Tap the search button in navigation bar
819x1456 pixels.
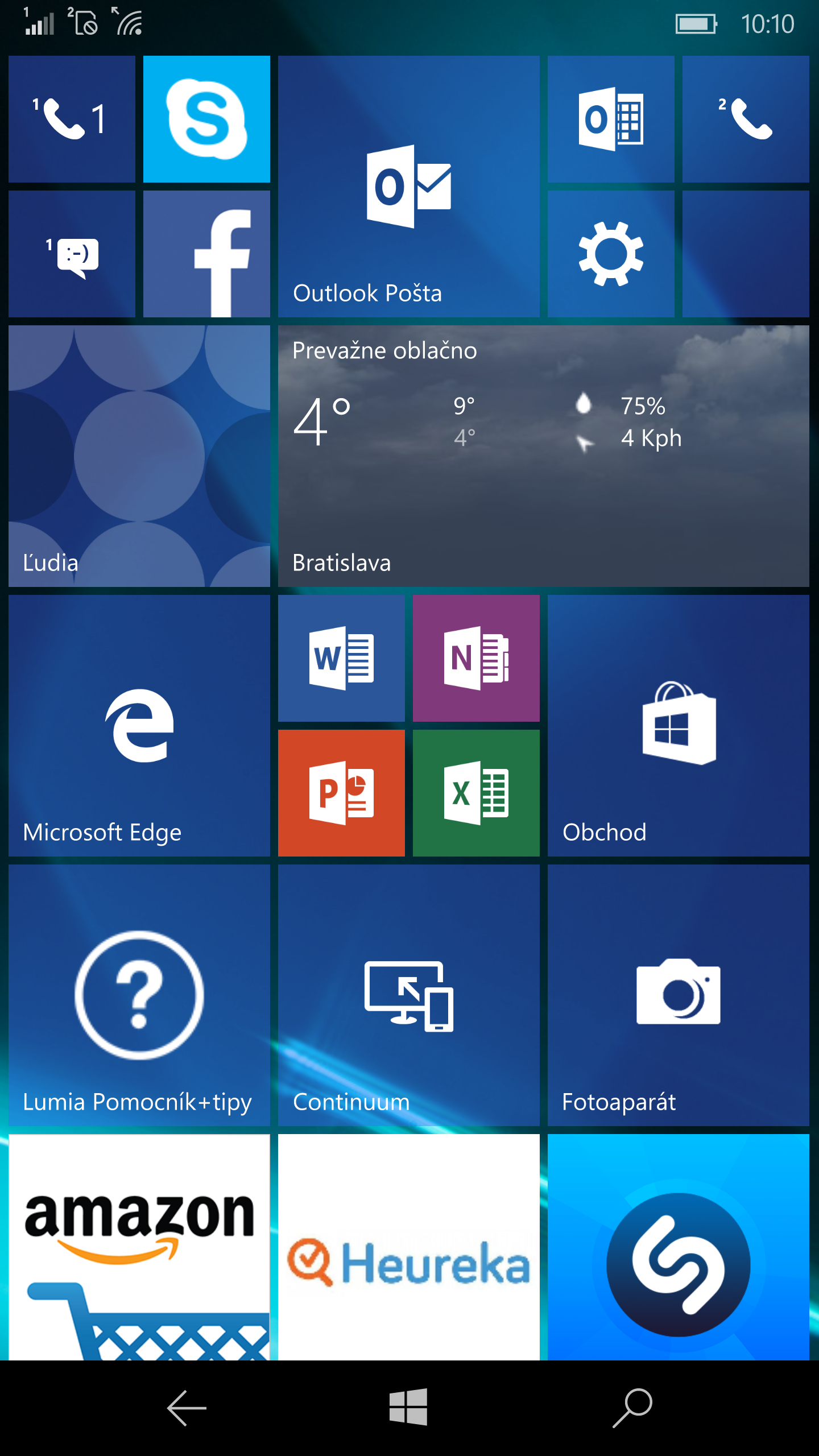632,1408
